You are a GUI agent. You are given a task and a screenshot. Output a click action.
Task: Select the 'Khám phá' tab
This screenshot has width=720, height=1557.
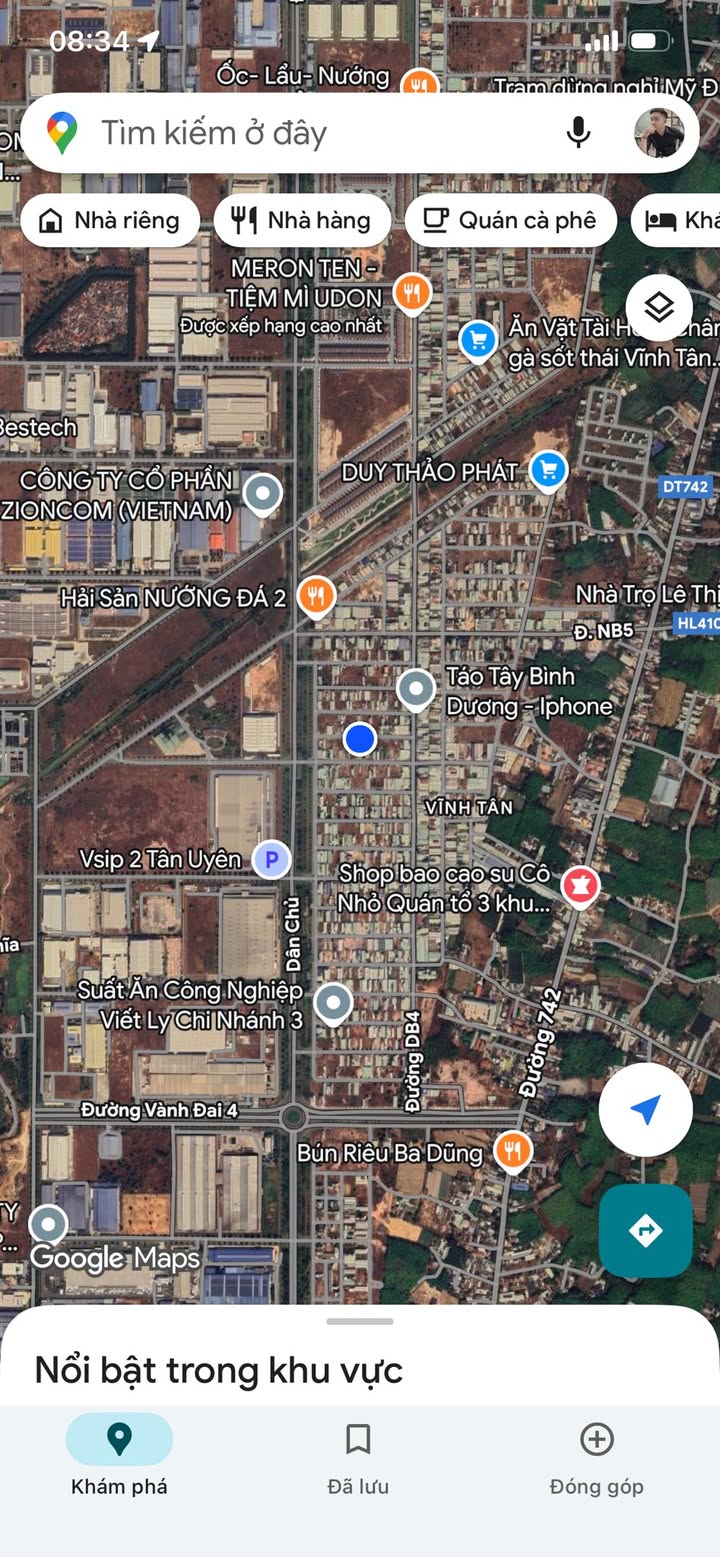119,1459
